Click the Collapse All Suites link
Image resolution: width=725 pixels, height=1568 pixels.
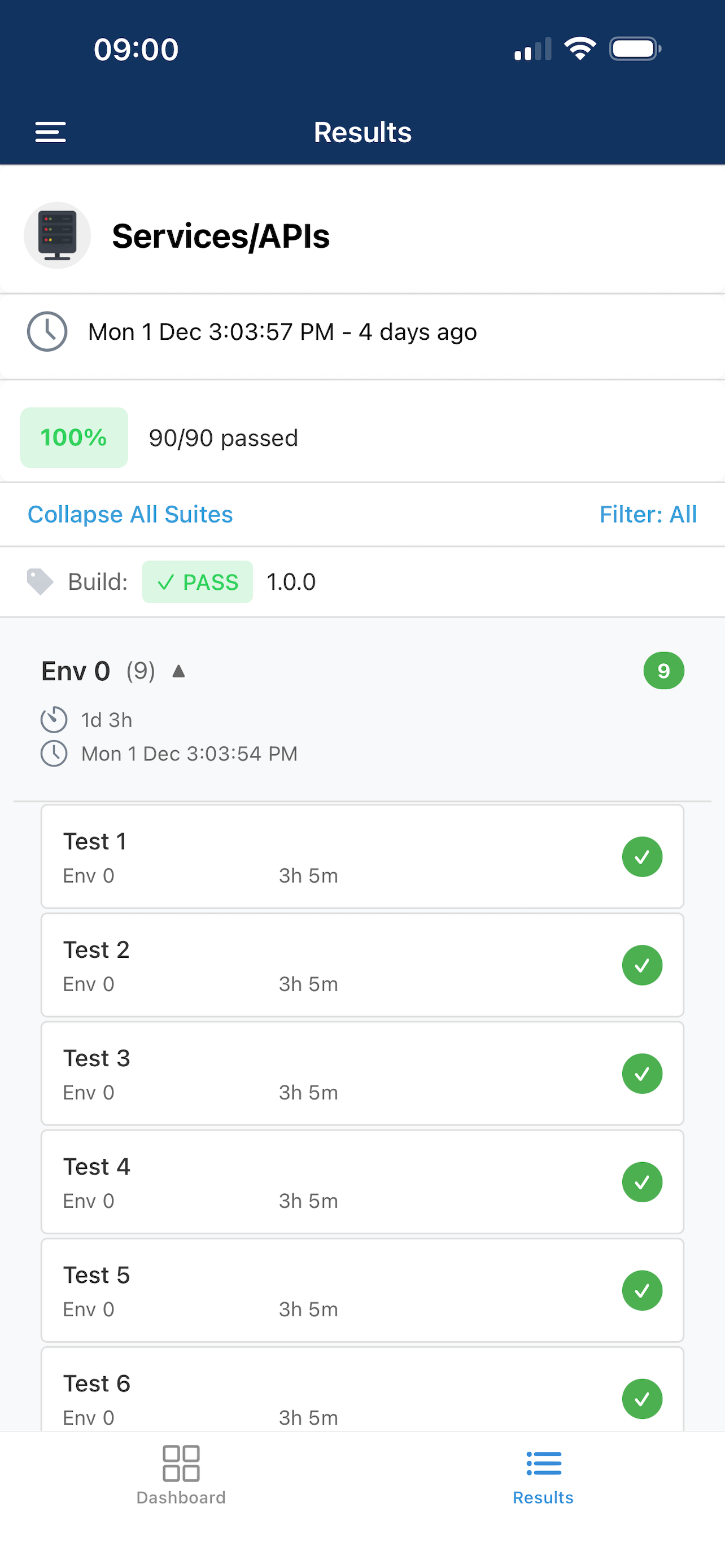coord(130,514)
